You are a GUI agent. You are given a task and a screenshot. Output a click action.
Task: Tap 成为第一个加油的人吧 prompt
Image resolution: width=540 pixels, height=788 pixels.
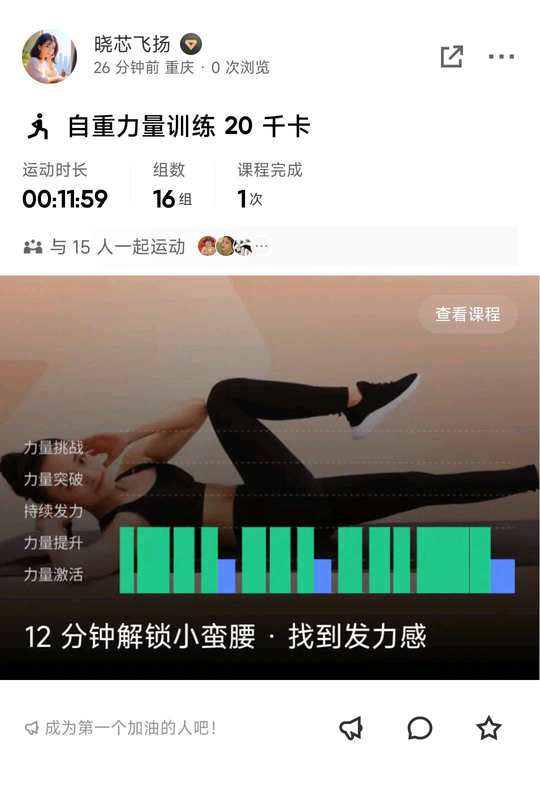tap(121, 728)
